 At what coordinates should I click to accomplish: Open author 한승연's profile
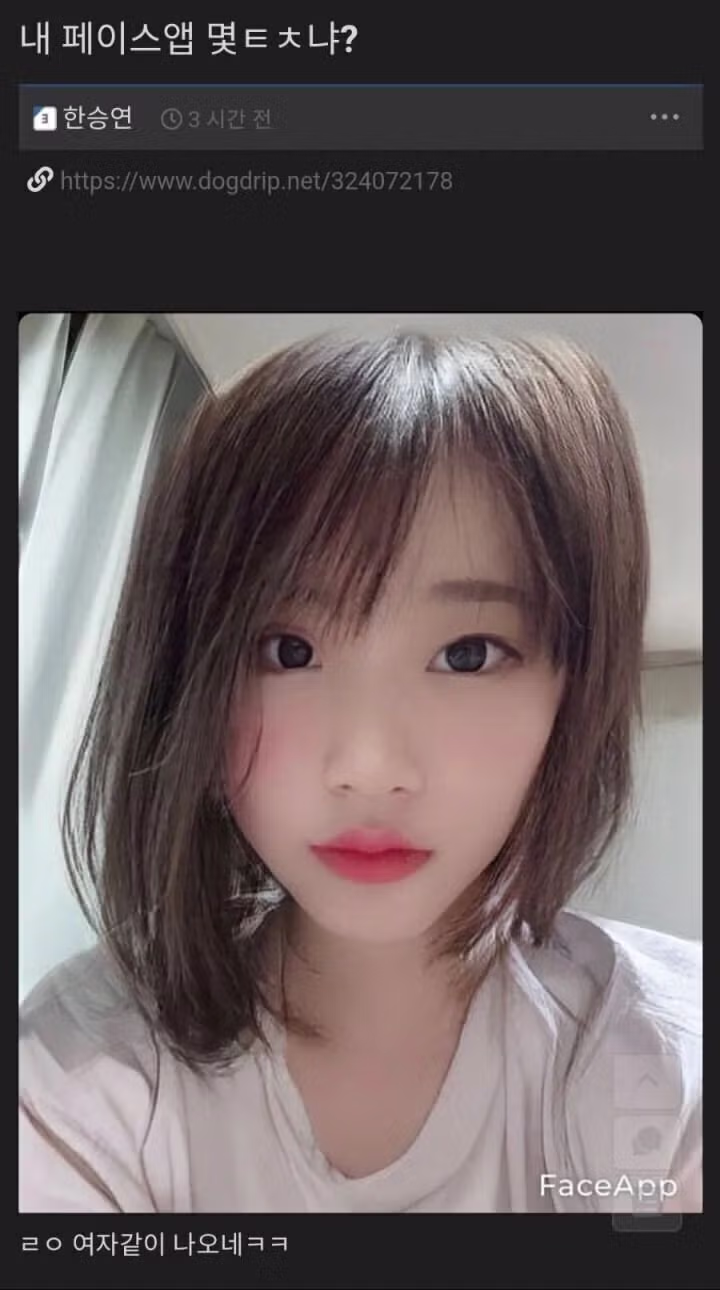coord(97,119)
